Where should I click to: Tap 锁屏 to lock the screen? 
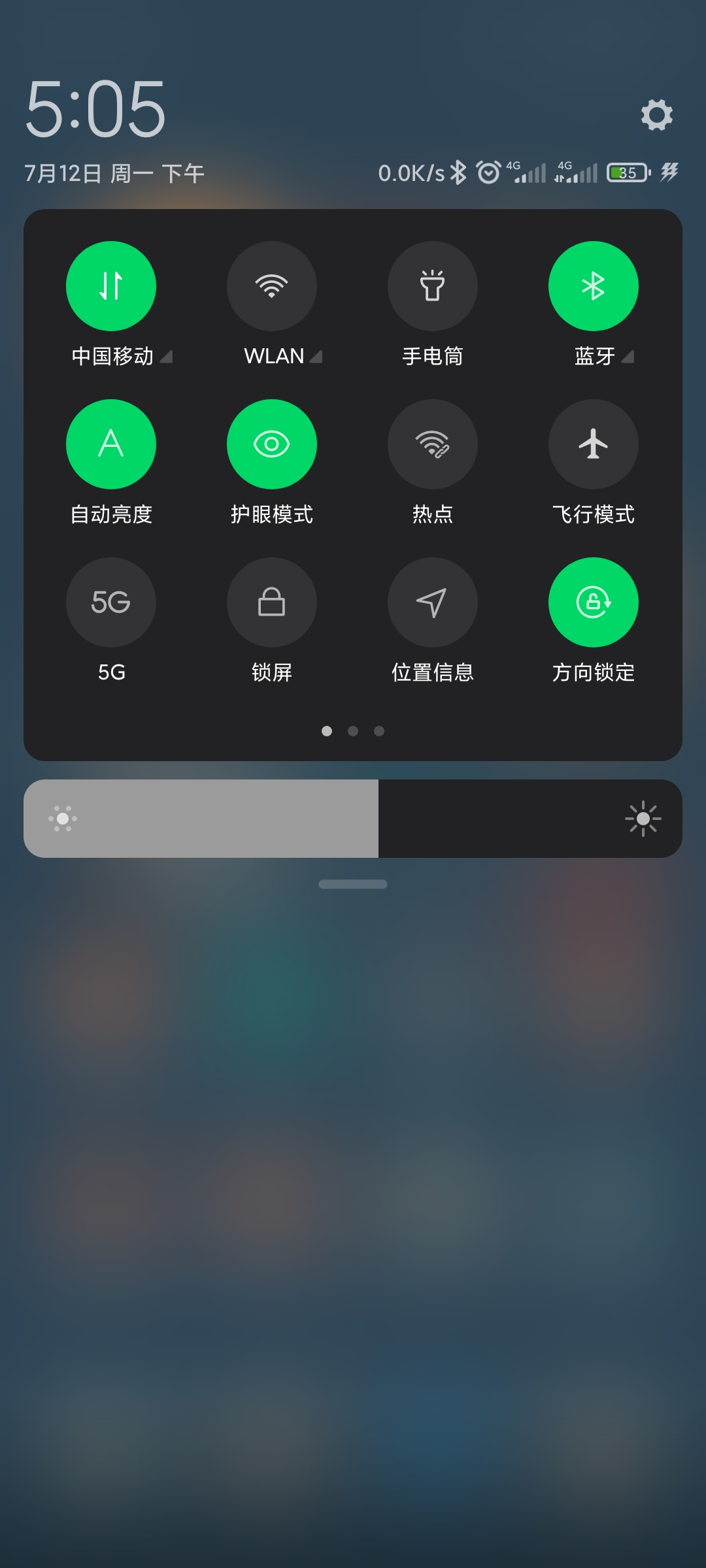coord(272,602)
